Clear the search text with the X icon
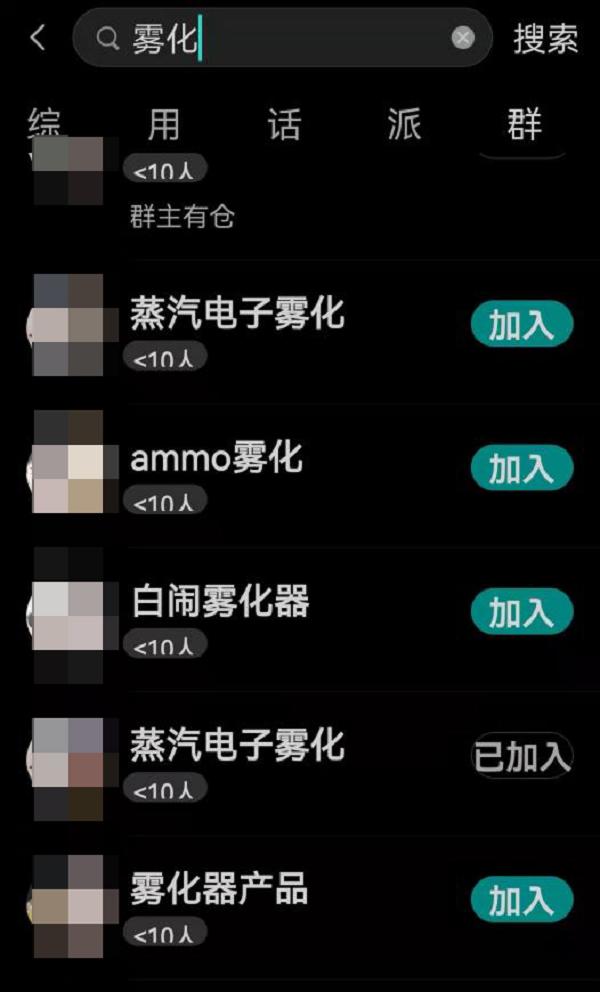 [x=463, y=38]
